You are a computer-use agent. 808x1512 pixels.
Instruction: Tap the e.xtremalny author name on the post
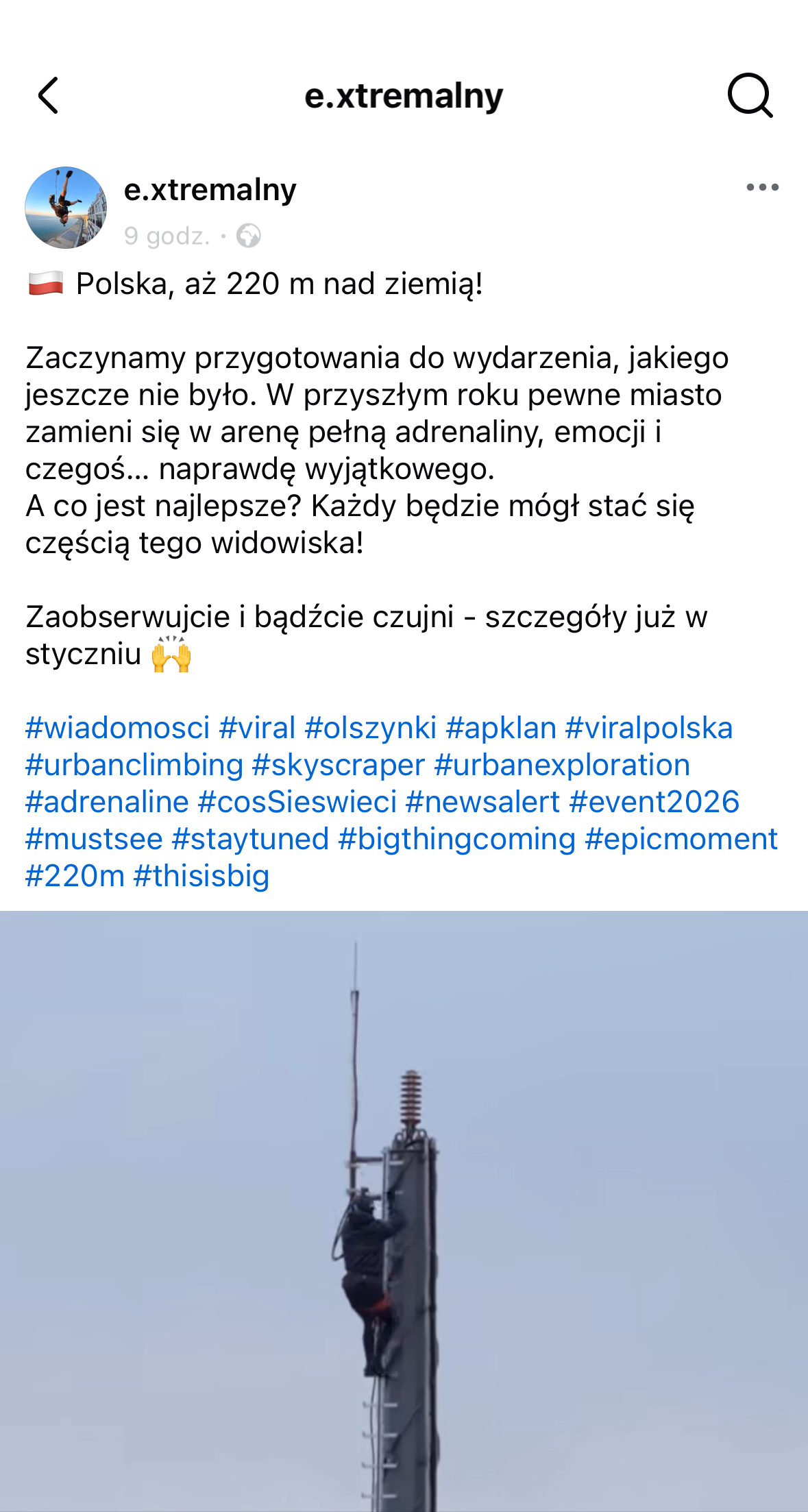click(210, 190)
